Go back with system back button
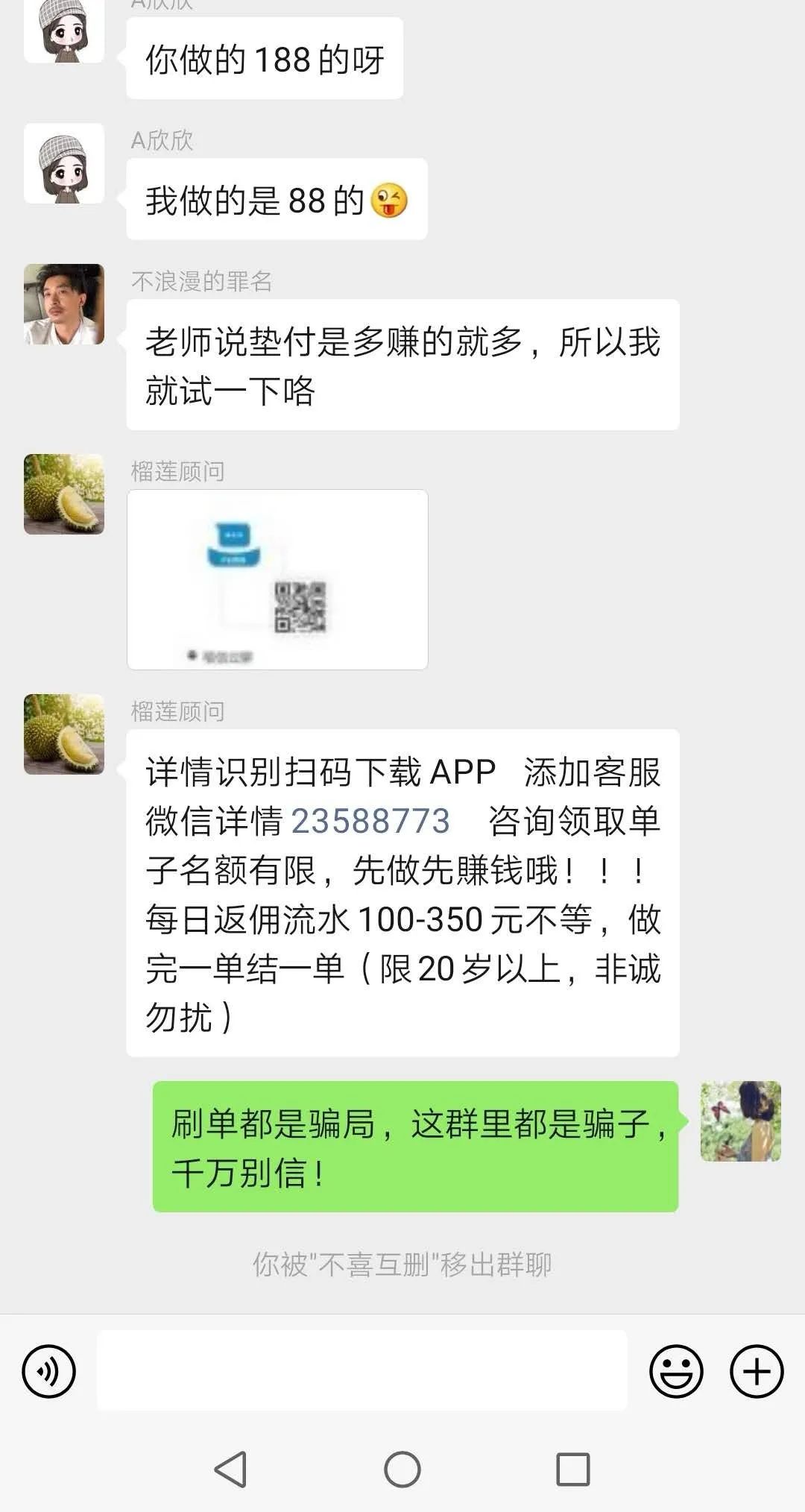 [230, 1470]
